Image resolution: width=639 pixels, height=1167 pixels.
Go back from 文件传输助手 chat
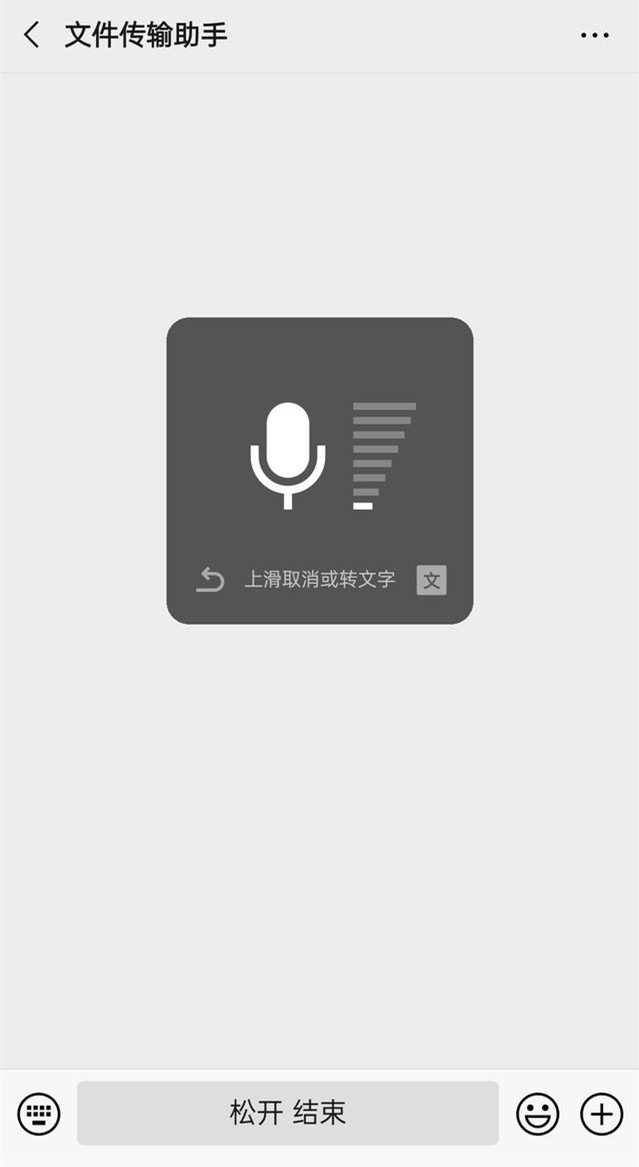pos(32,36)
